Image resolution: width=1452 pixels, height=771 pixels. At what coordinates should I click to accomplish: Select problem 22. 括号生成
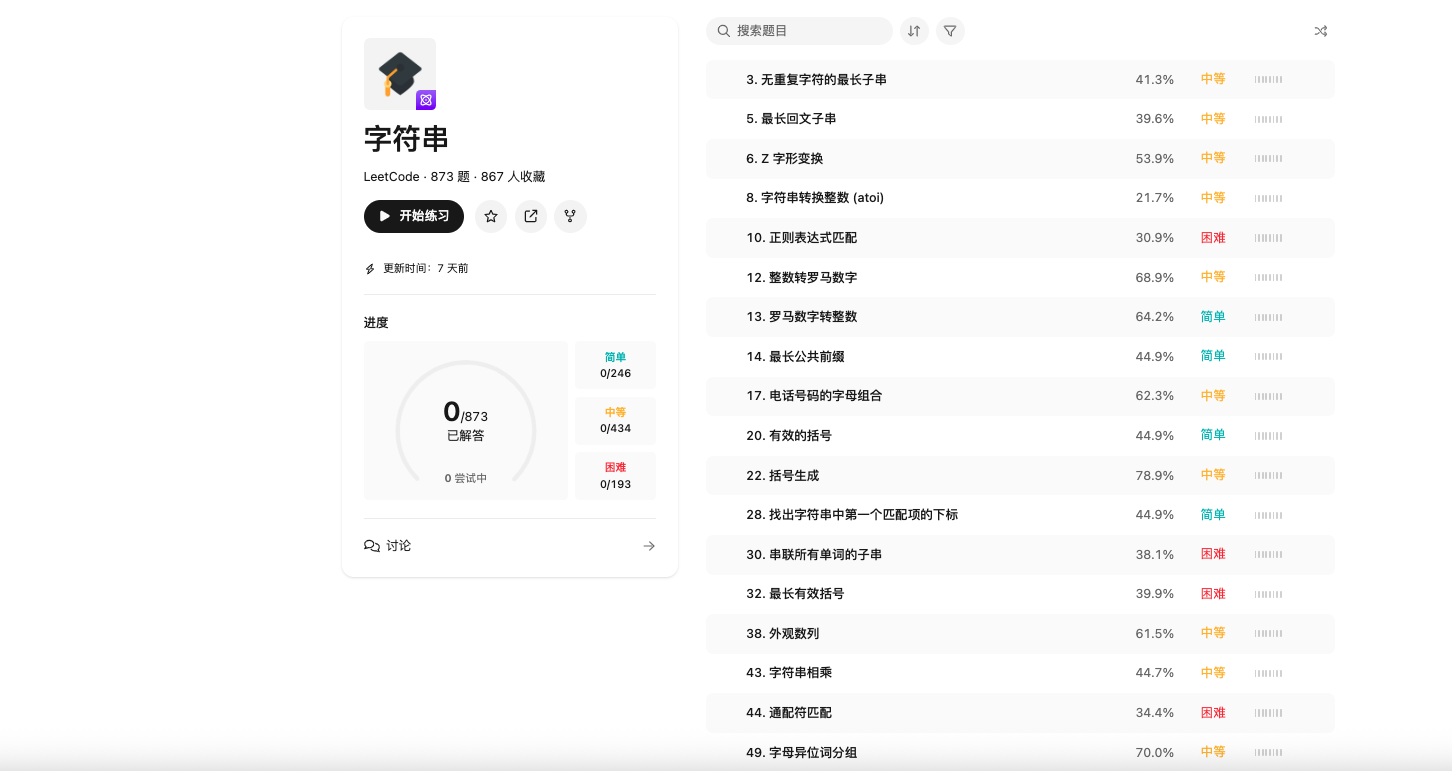pyautogui.click(x=782, y=475)
